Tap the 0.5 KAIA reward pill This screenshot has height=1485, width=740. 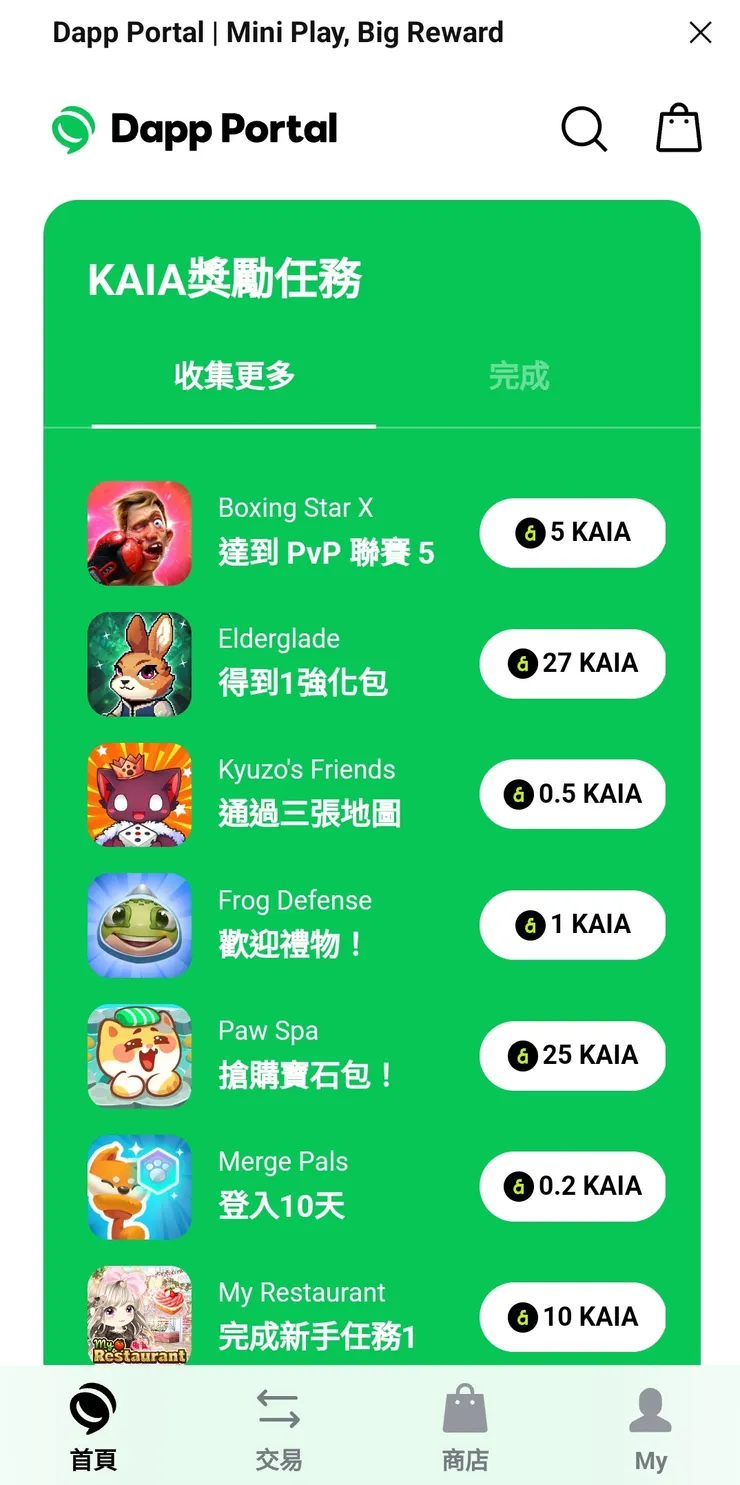(571, 794)
